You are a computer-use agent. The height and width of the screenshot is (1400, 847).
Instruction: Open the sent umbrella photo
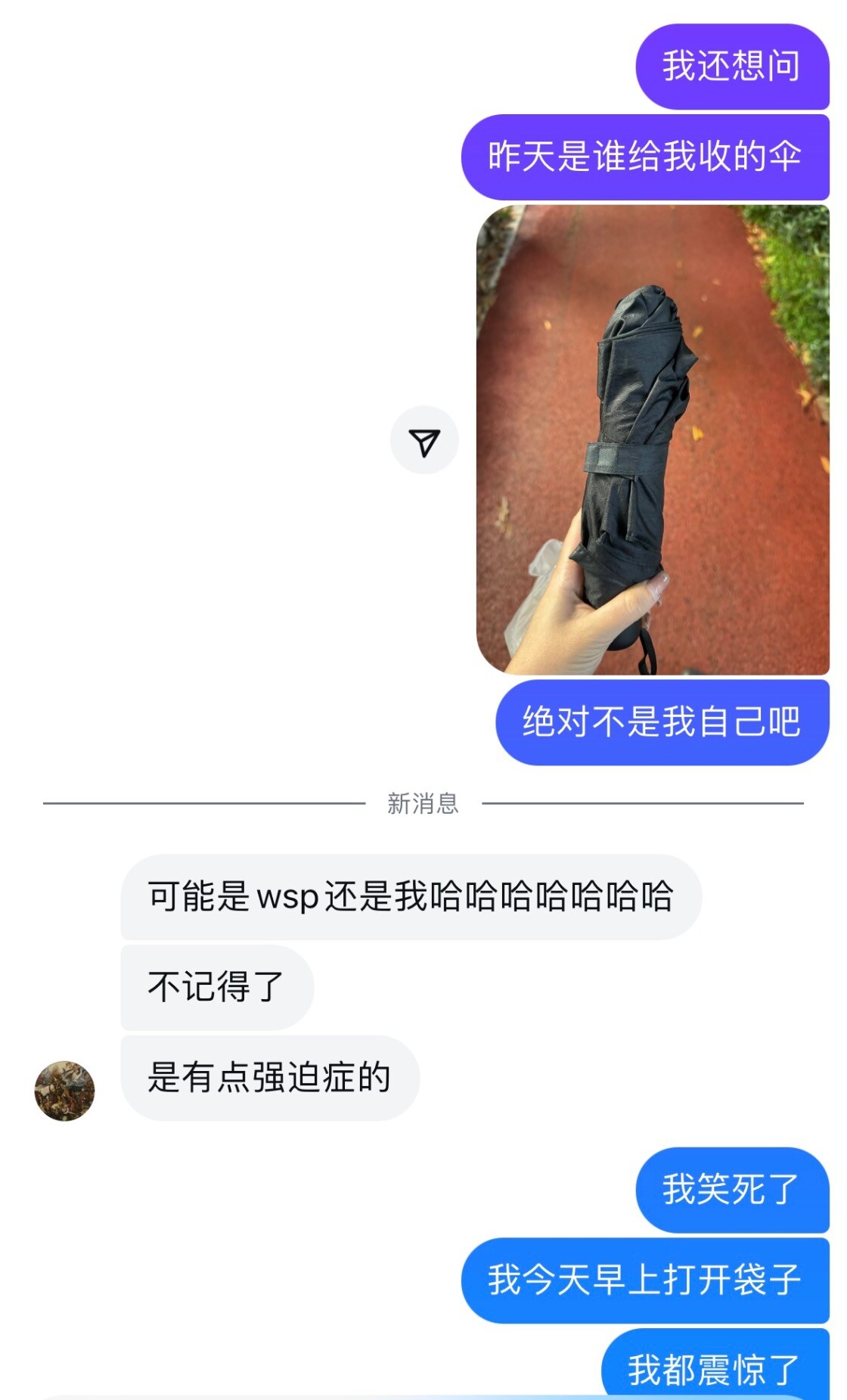click(653, 439)
